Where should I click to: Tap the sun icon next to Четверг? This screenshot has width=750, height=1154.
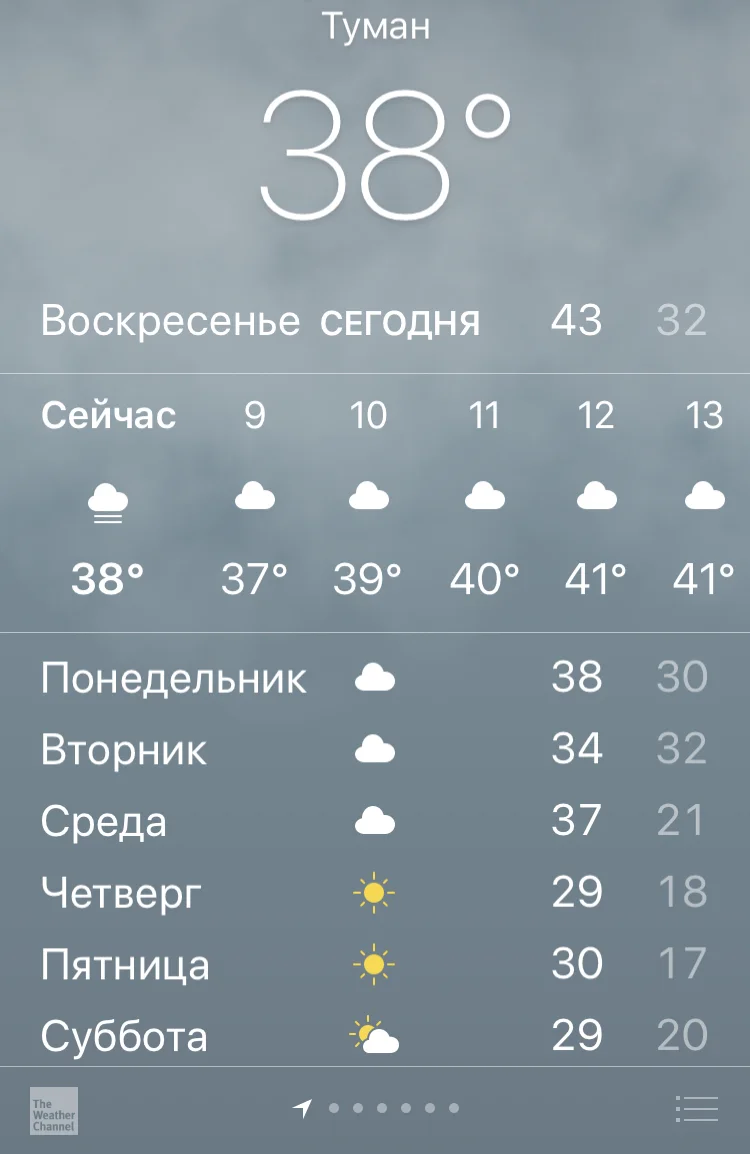(374, 892)
